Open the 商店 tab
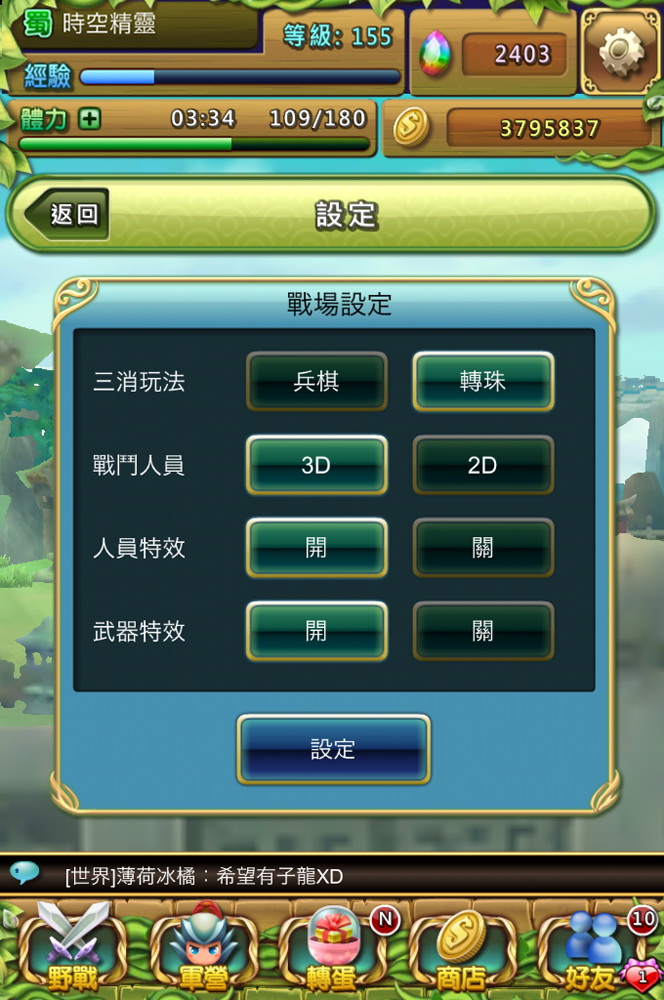 pyautogui.click(x=461, y=950)
